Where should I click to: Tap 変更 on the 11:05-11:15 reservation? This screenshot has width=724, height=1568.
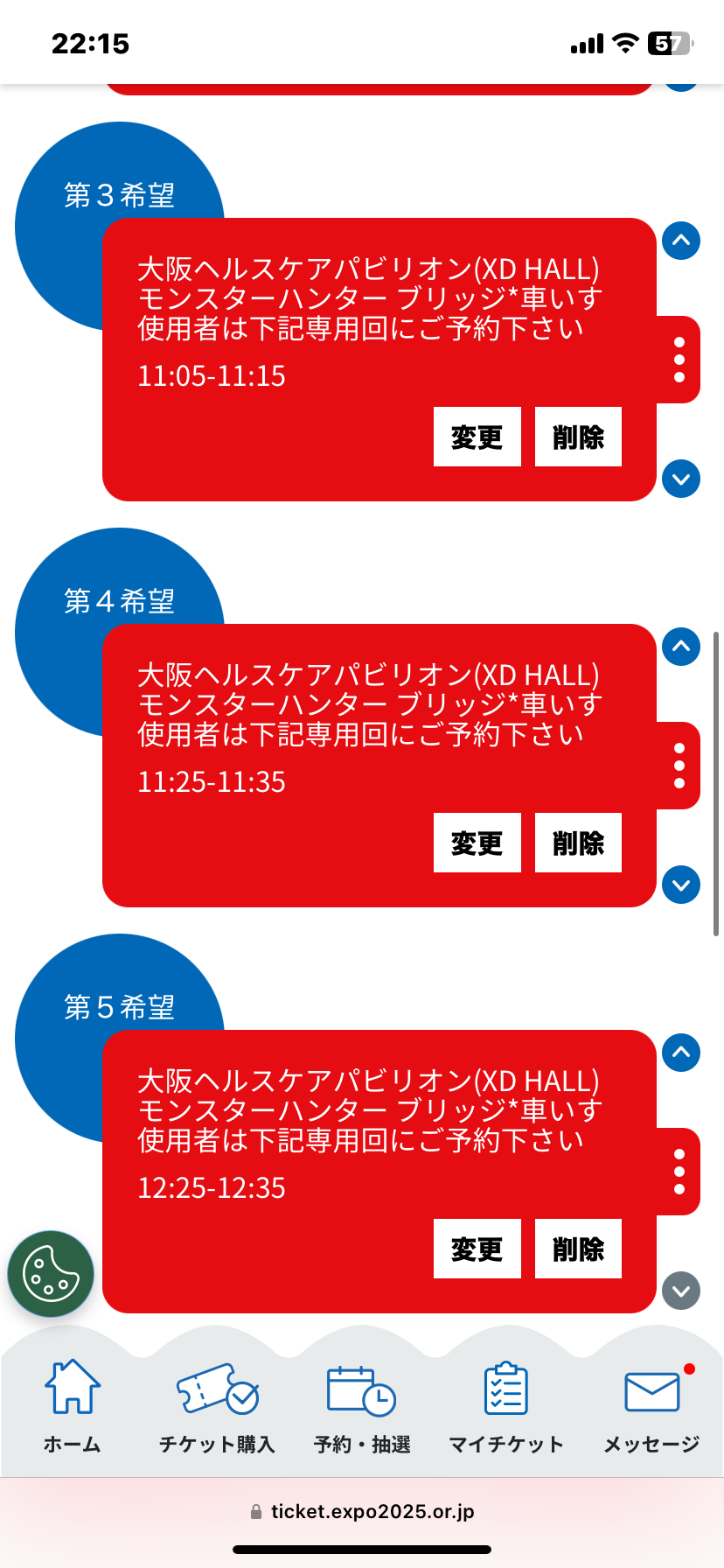[x=477, y=437]
